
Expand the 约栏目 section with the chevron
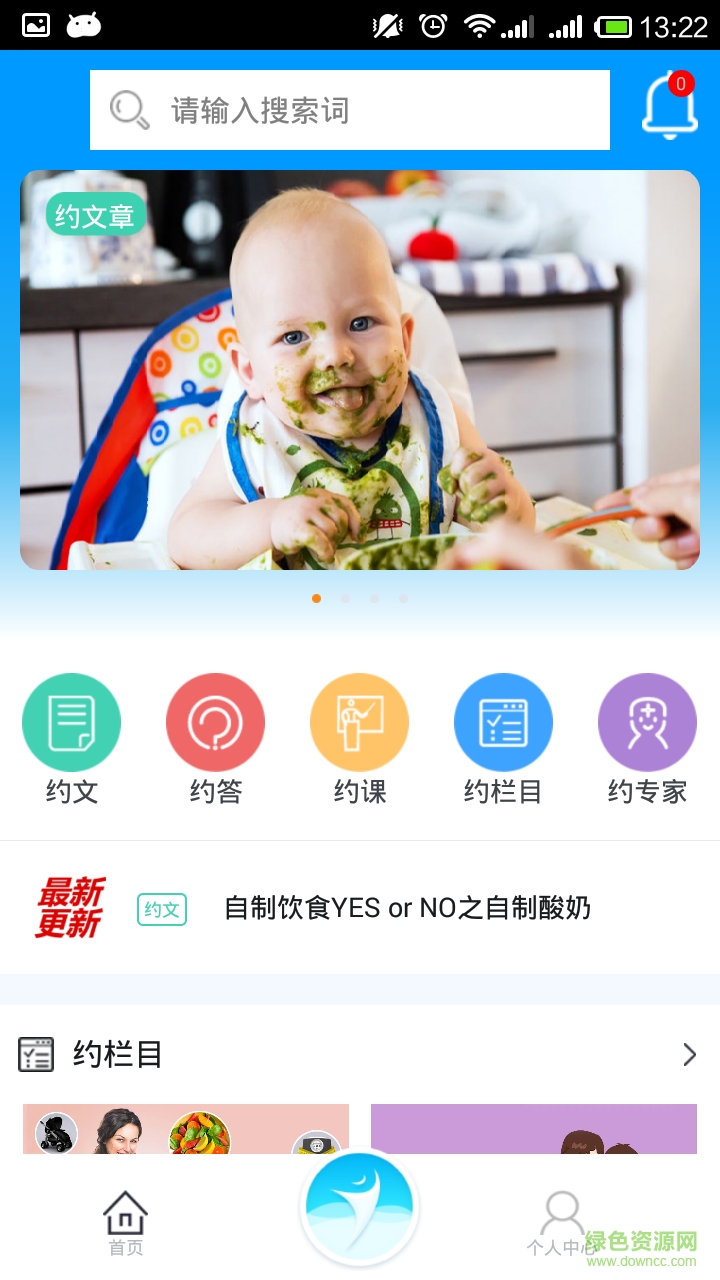coord(689,1054)
